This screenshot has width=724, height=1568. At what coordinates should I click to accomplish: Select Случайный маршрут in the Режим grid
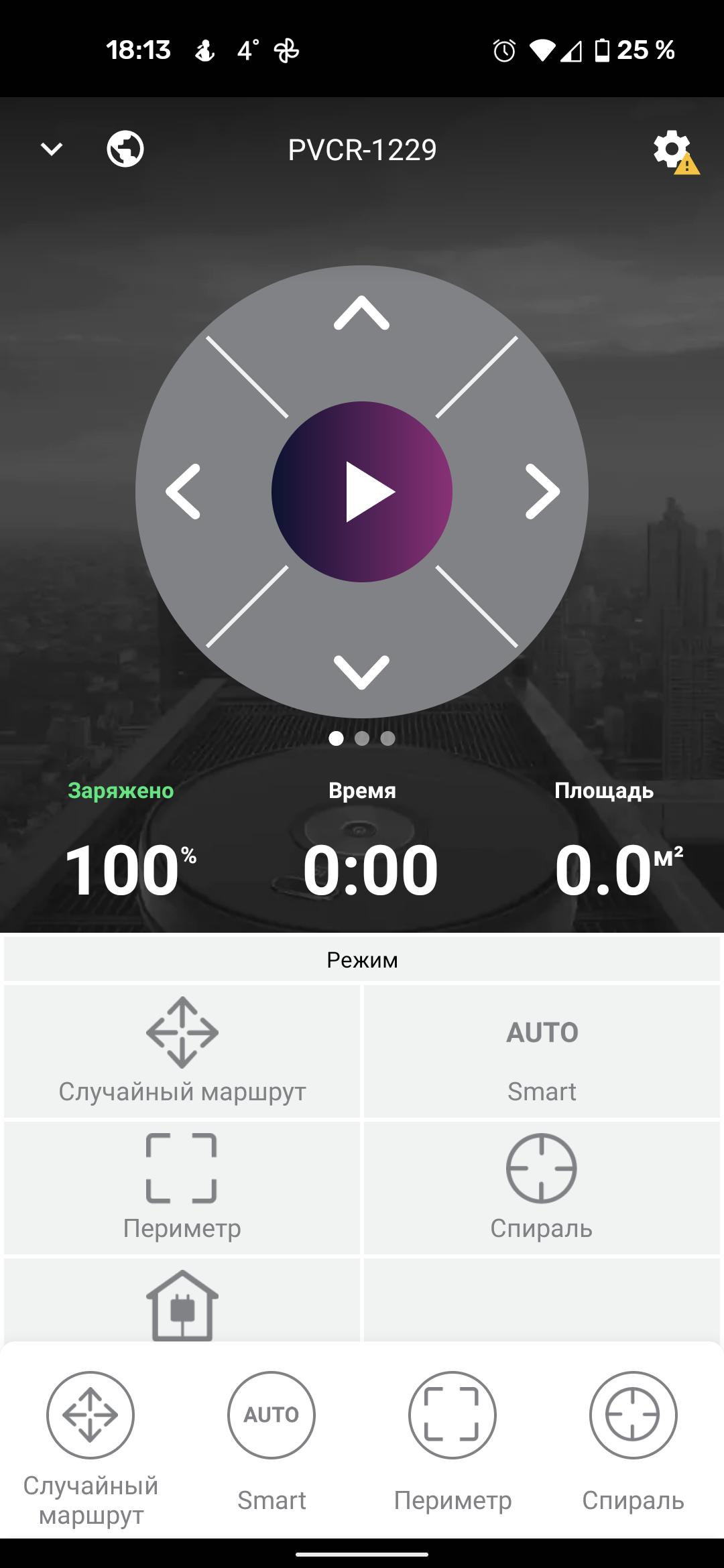pyautogui.click(x=182, y=1051)
